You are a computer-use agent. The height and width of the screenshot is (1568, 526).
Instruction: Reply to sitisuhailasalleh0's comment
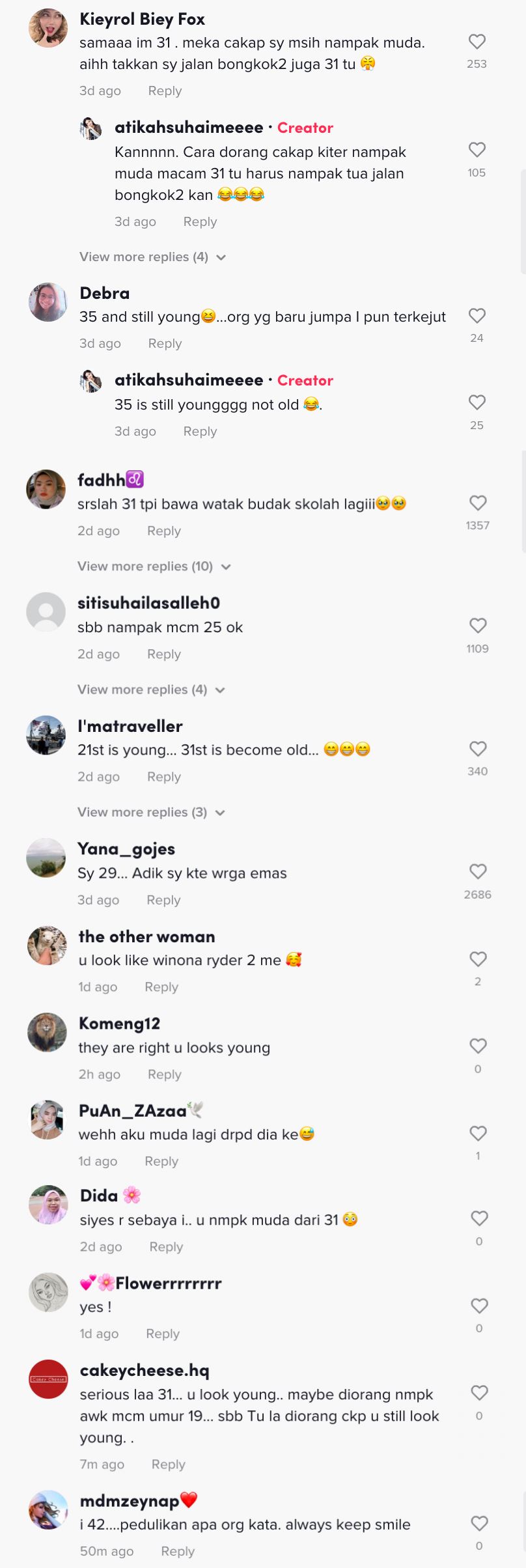pos(163,654)
